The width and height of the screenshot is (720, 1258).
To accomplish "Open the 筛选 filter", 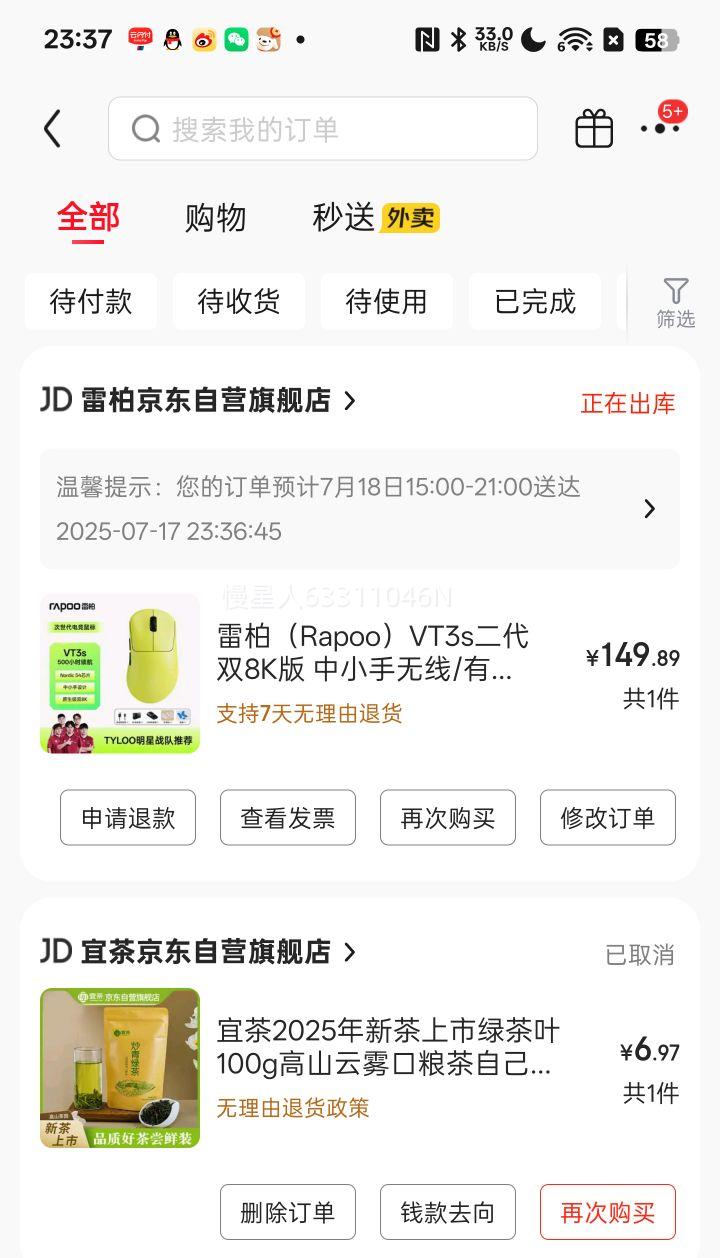I will (x=676, y=303).
